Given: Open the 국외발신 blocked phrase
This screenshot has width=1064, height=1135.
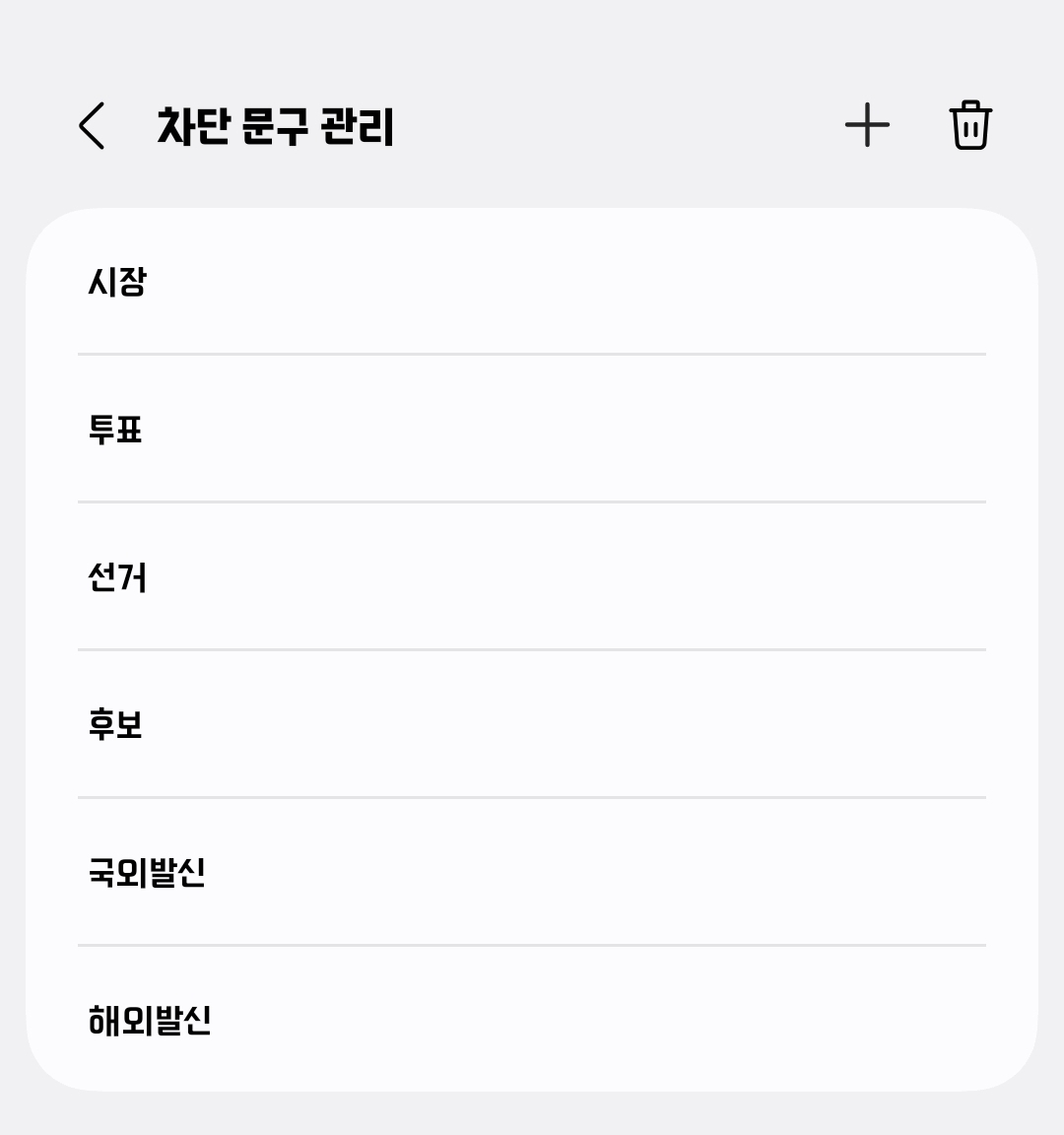Looking at the screenshot, I should click(532, 872).
